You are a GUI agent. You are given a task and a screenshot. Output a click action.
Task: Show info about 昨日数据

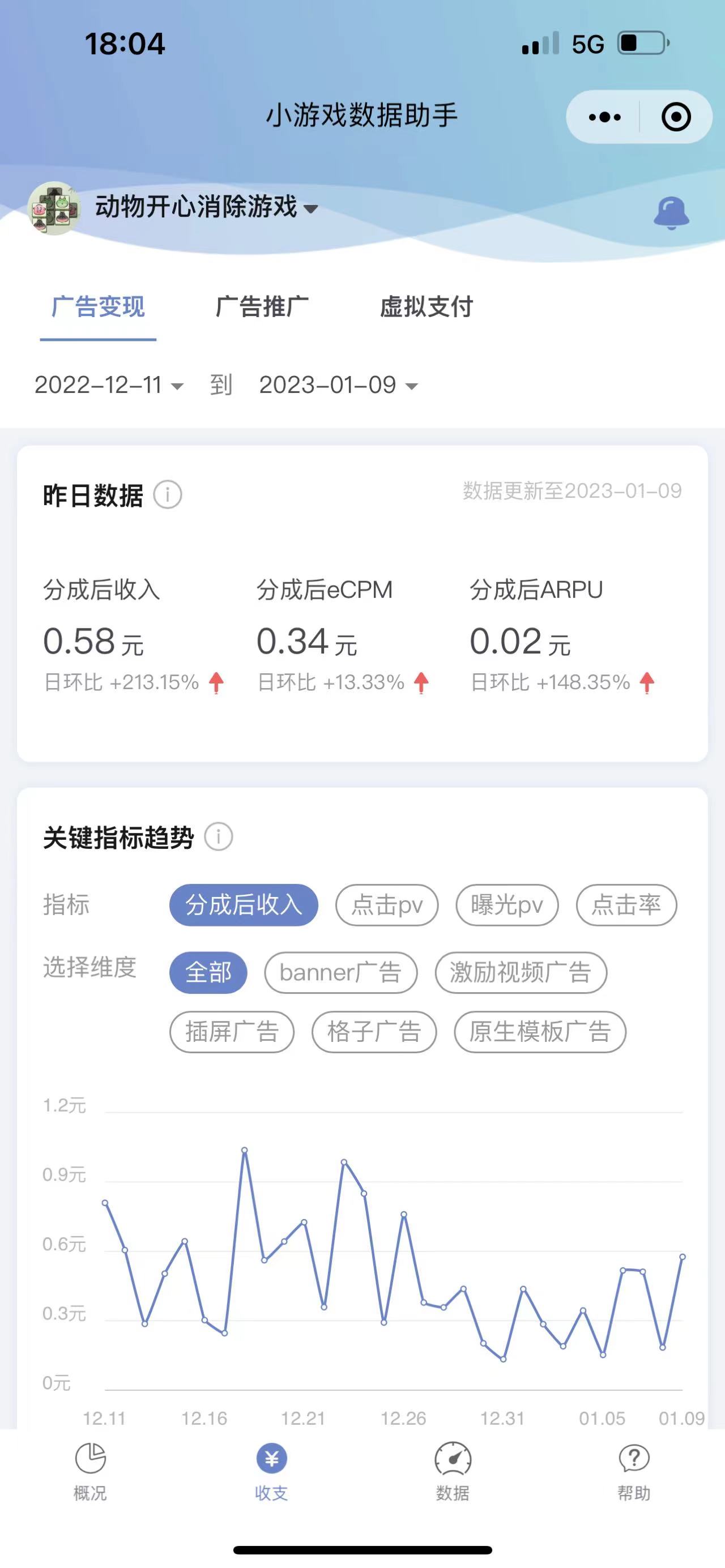[x=168, y=495]
